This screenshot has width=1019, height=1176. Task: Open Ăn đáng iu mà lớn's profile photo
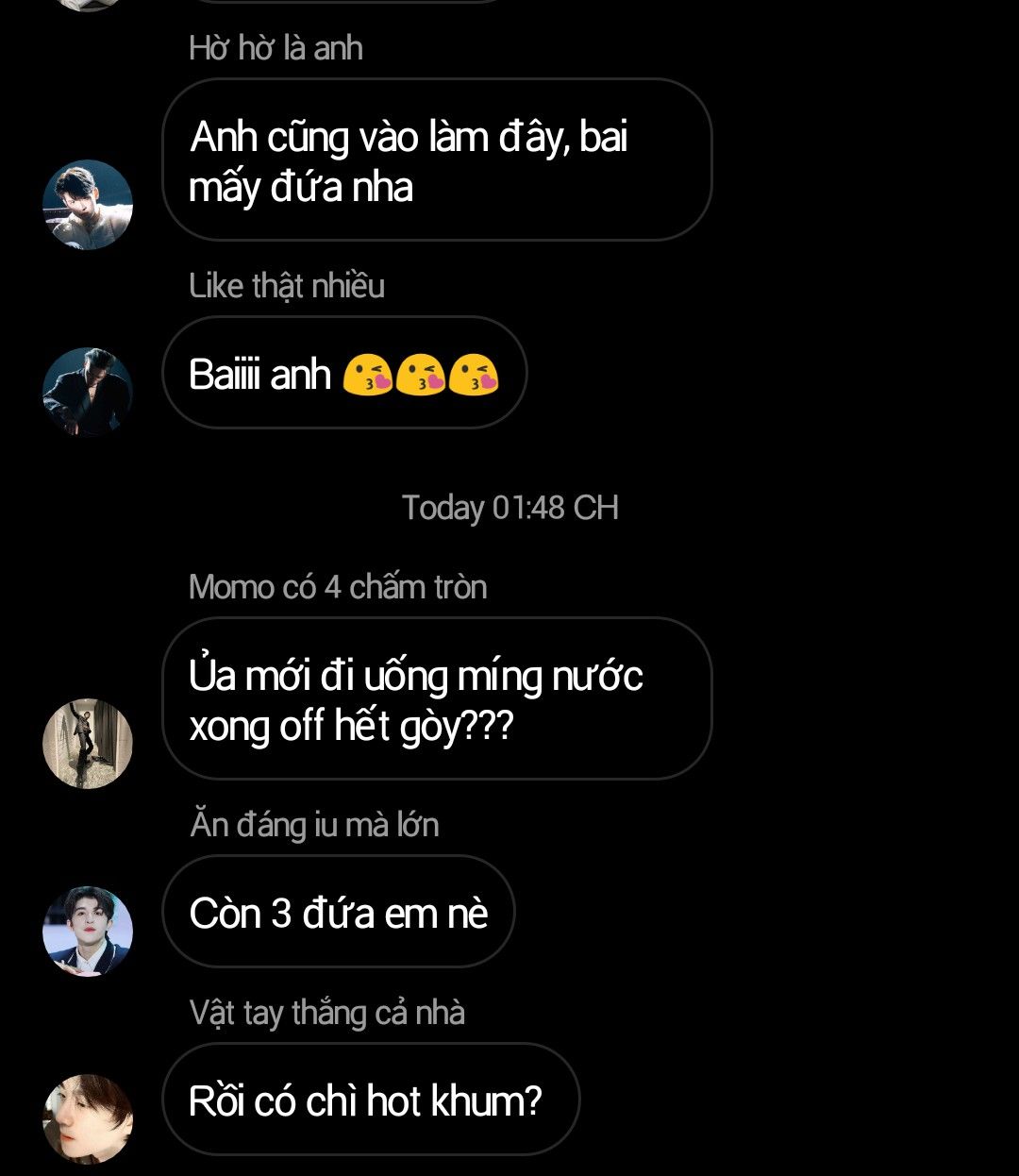point(88,931)
